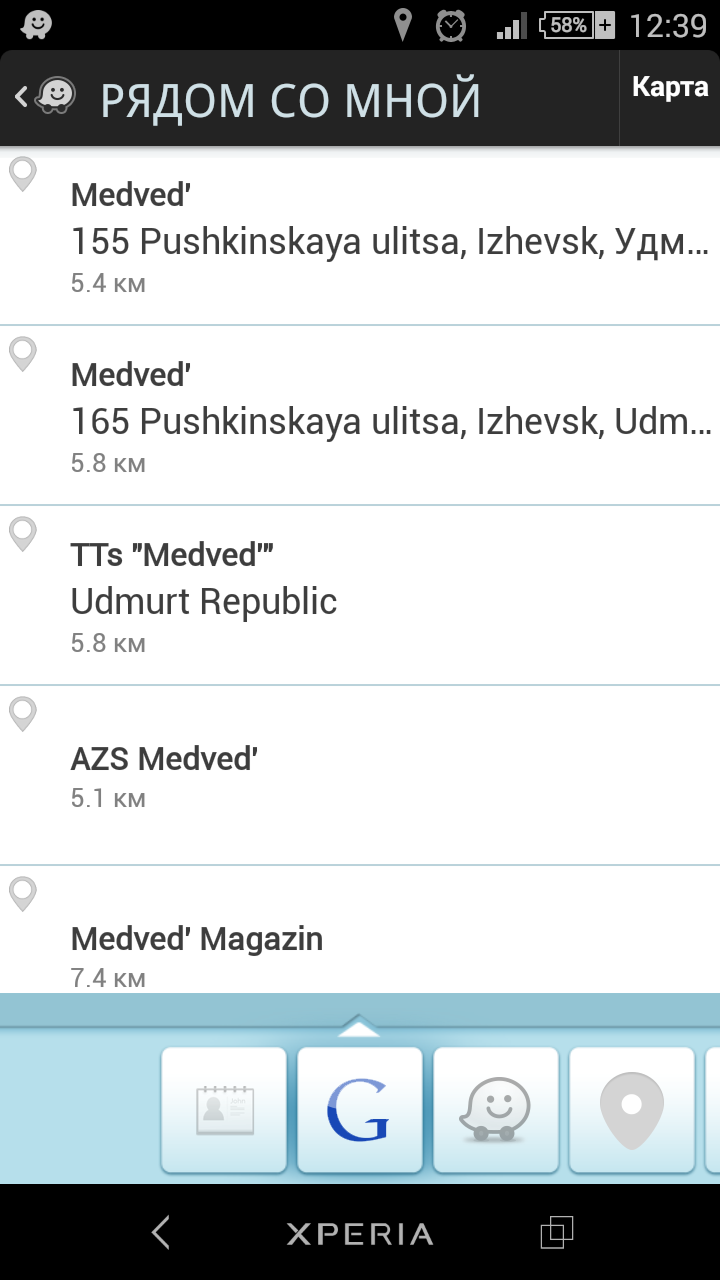Image resolution: width=720 pixels, height=1280 pixels.
Task: Switch to the Google search source
Action: click(360, 1109)
